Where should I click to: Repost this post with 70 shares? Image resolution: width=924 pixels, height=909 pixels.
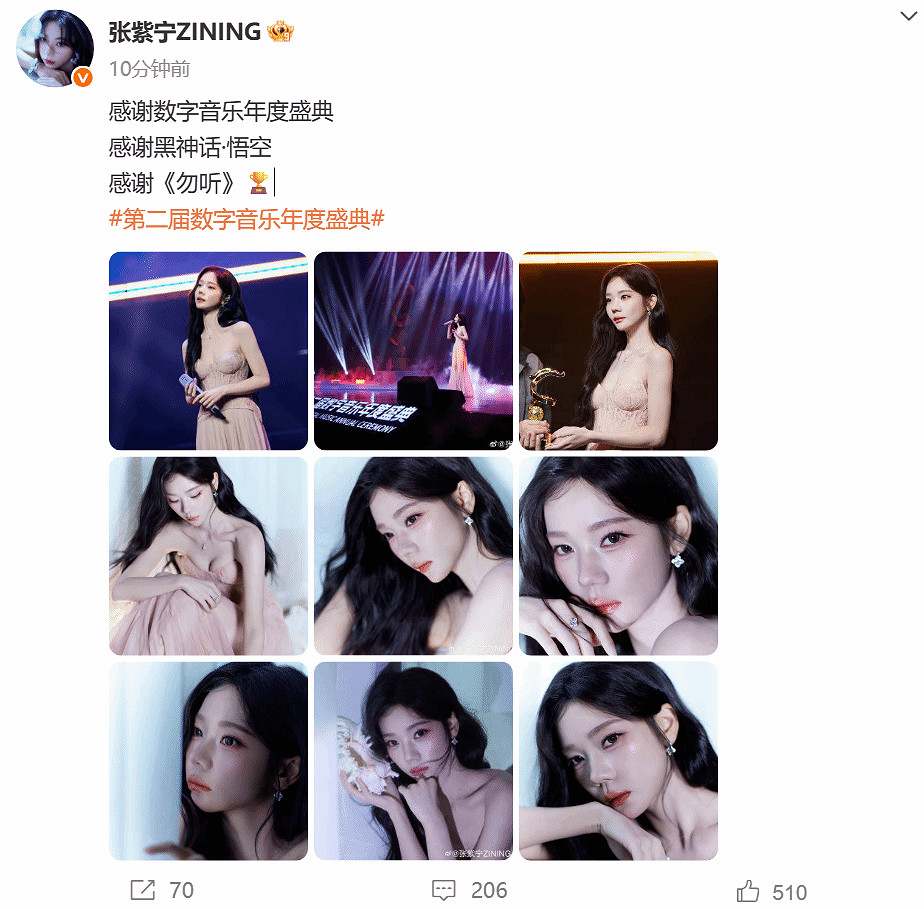click(x=163, y=890)
